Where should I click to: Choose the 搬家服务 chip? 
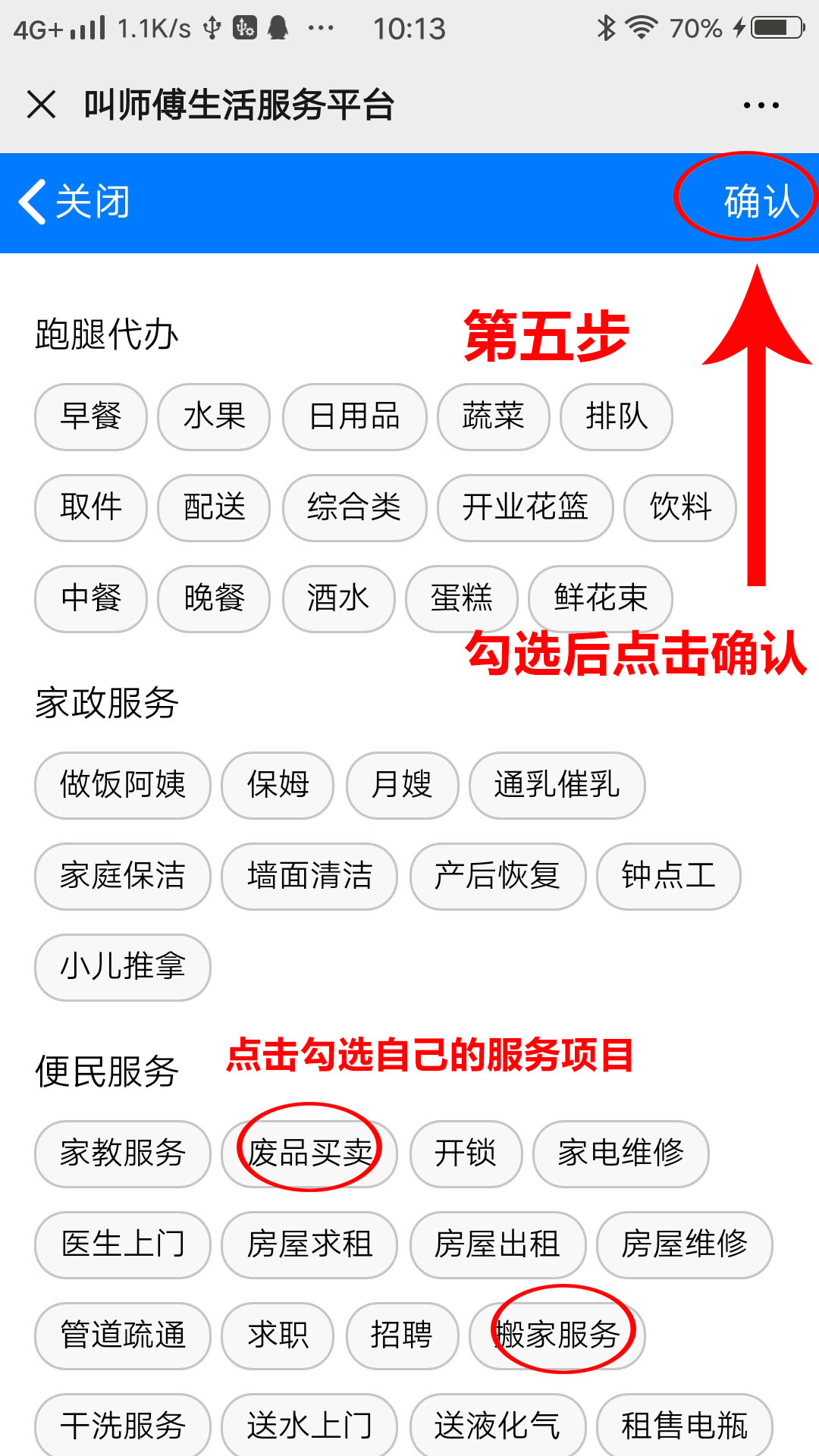557,1335
